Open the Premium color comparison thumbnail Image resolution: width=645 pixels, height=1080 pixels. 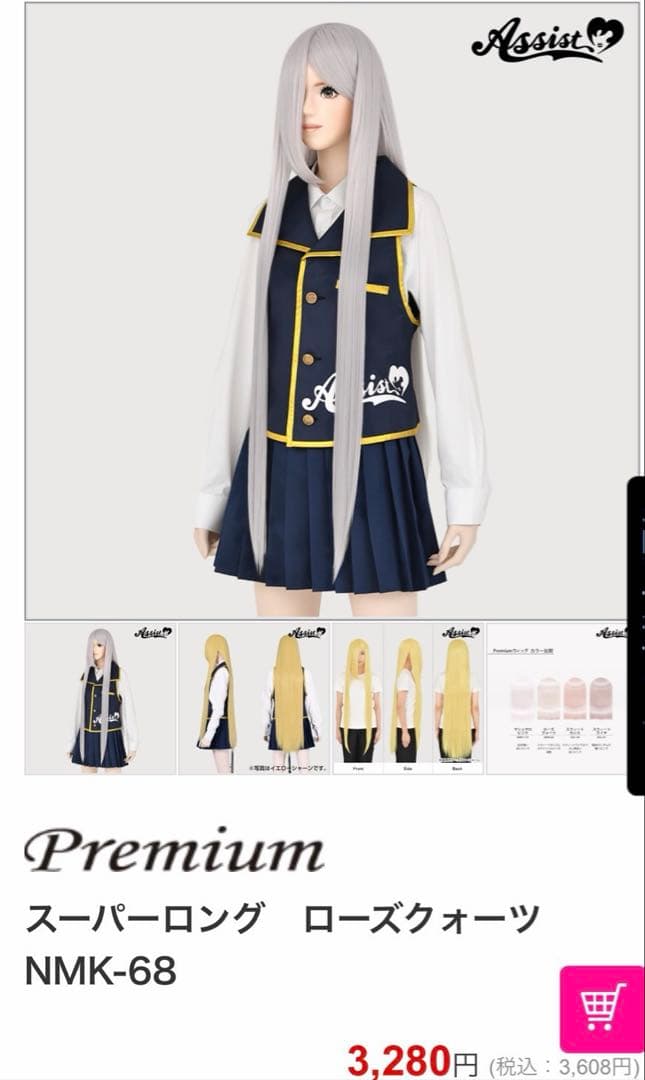click(x=561, y=698)
